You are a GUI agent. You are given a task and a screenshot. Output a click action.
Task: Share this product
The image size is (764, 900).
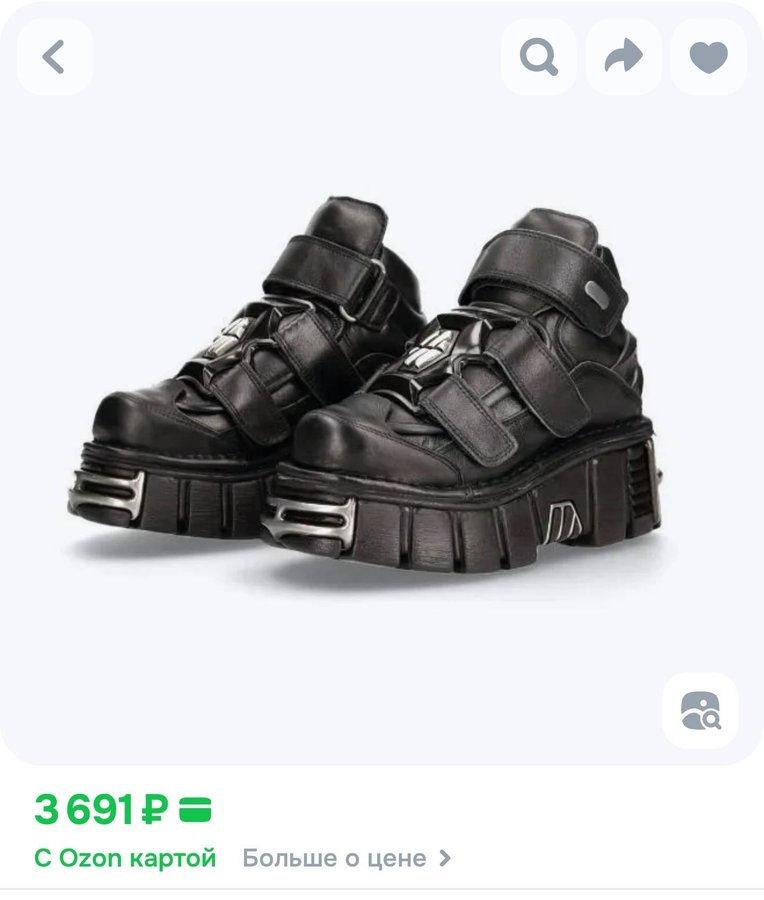(624, 57)
